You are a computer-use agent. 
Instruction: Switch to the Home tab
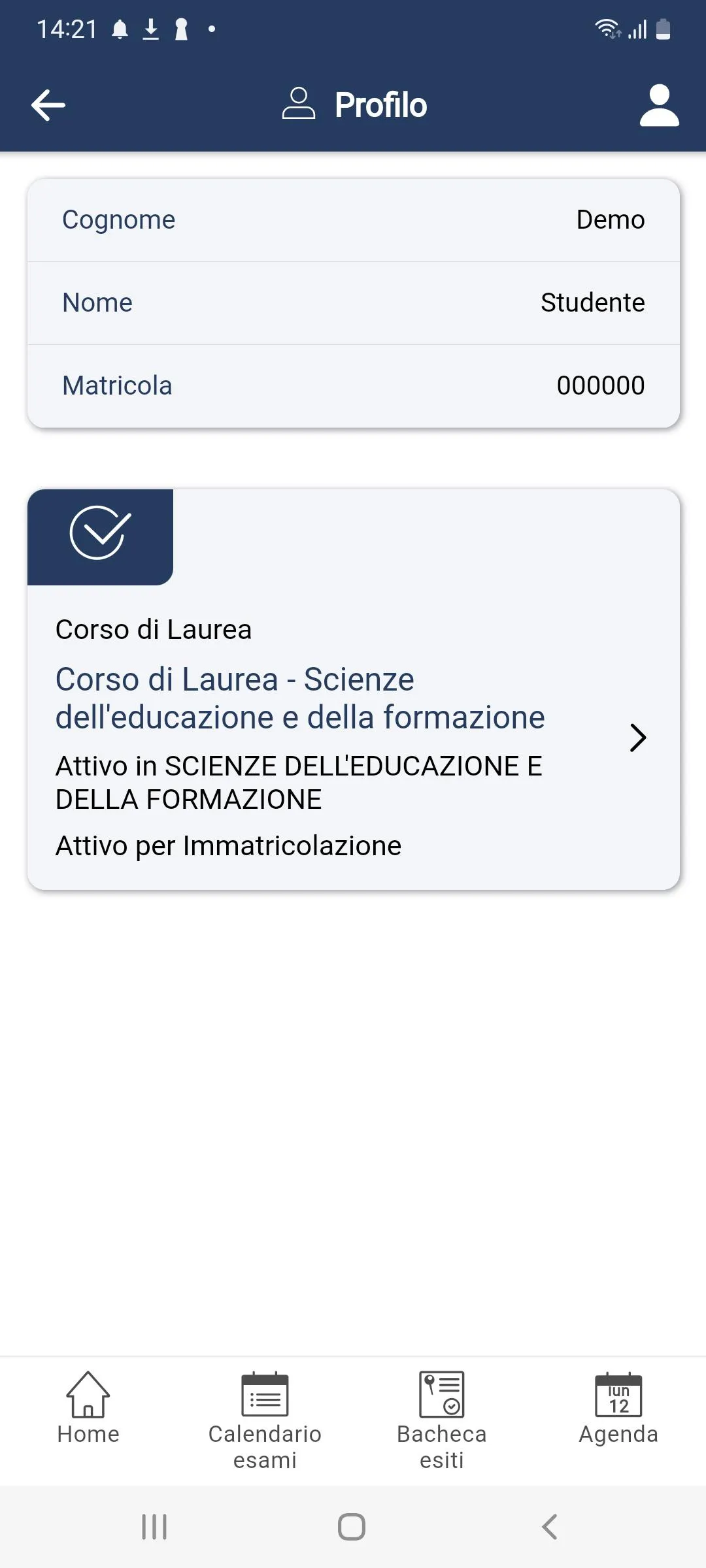click(88, 1407)
